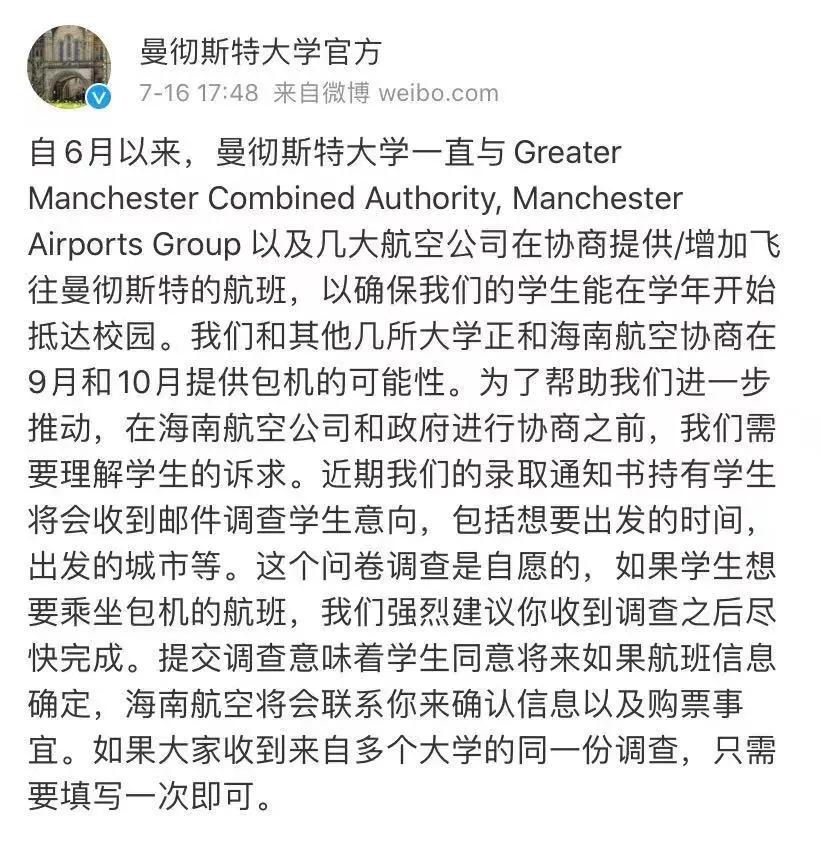Tap the 曼彻斯特大学官方 username
Image resolution: width=821 pixels, height=850 pixels.
pos(260,50)
